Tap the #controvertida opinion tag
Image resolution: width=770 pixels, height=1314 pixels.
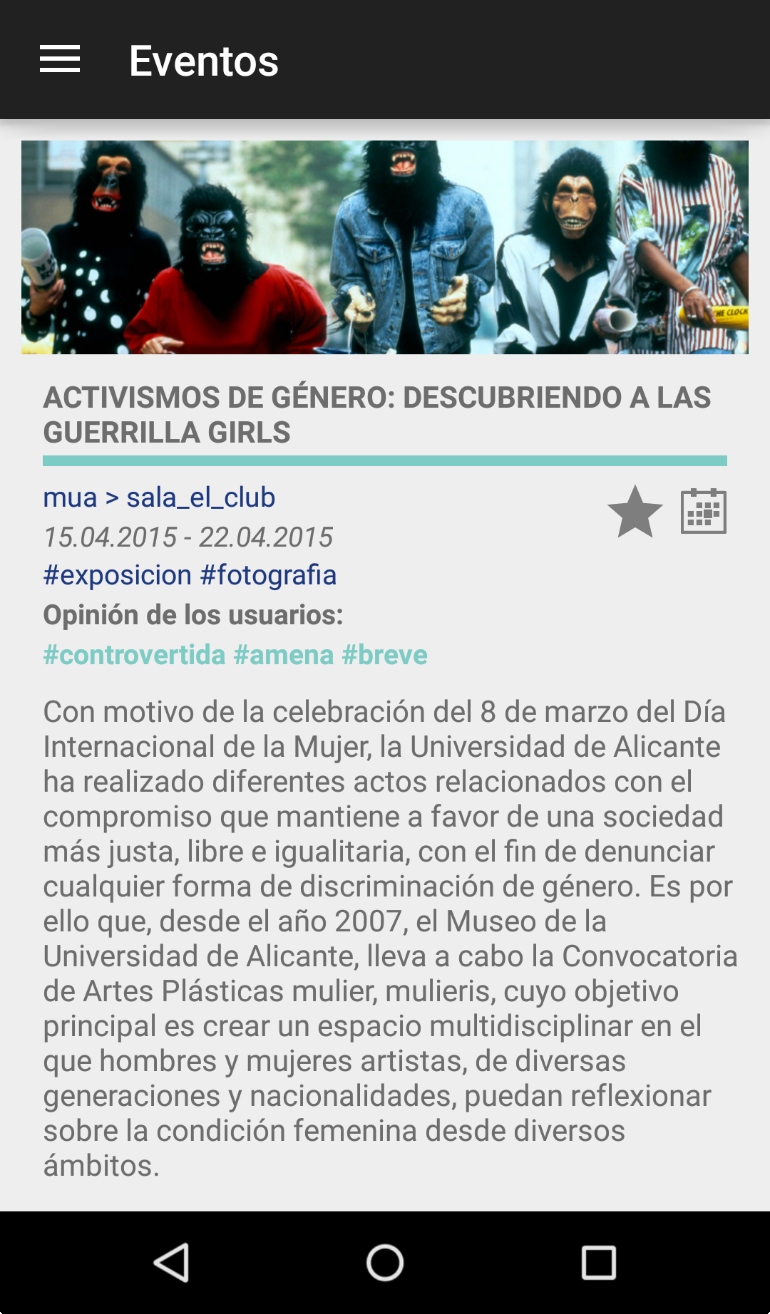(134, 655)
